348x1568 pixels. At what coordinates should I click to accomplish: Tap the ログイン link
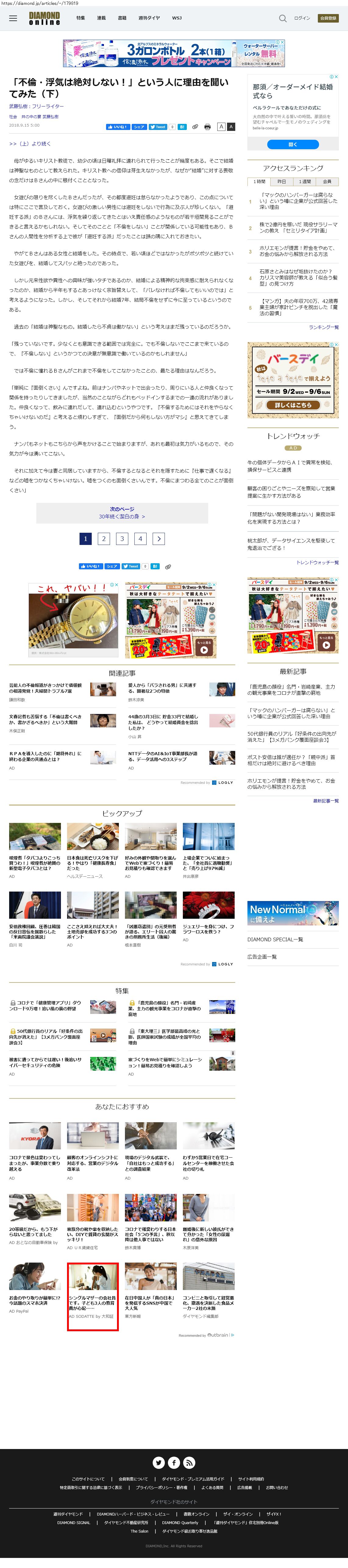[x=302, y=18]
